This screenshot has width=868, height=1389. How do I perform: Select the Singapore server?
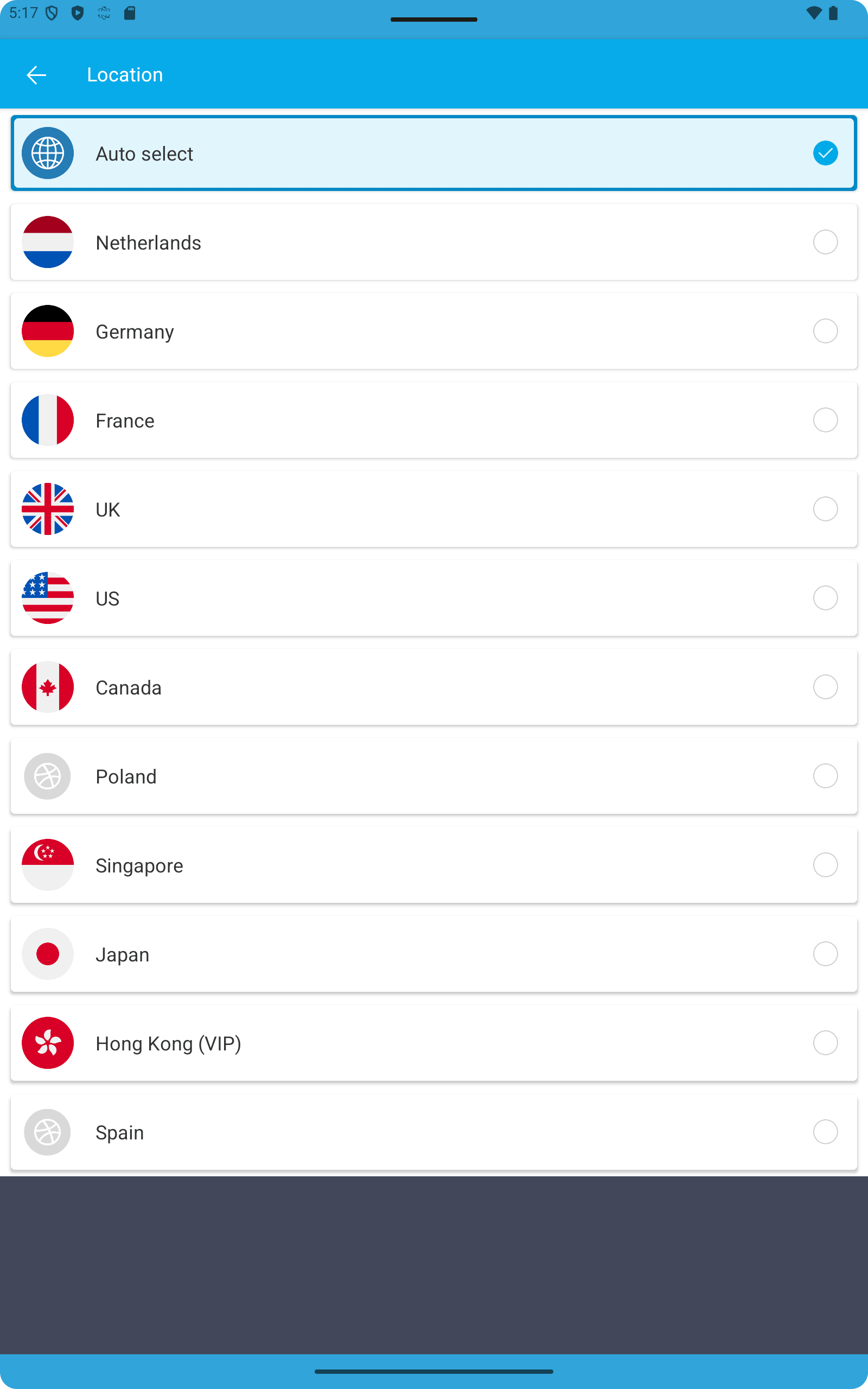point(433,865)
